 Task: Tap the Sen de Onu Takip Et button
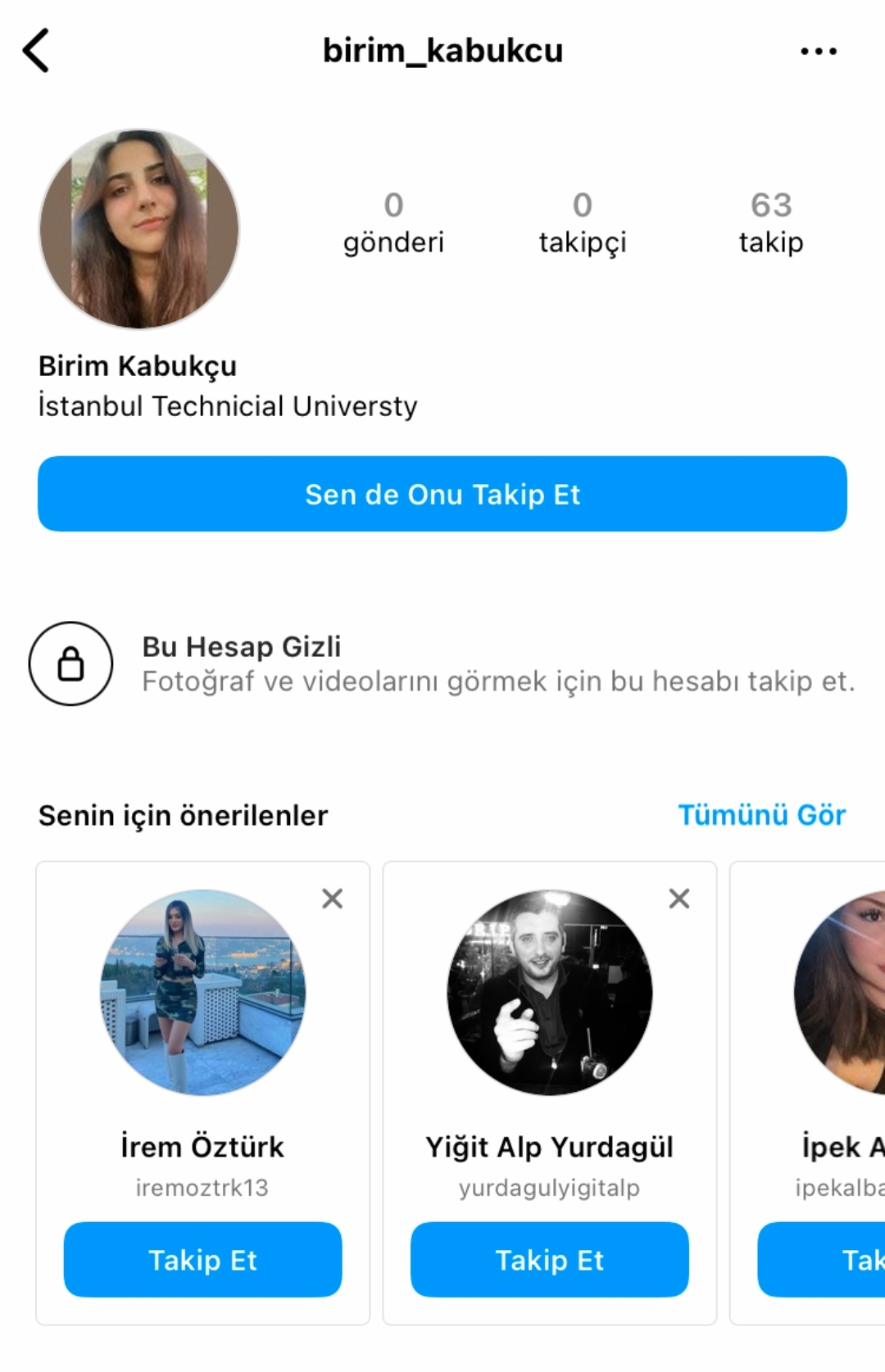point(442,494)
